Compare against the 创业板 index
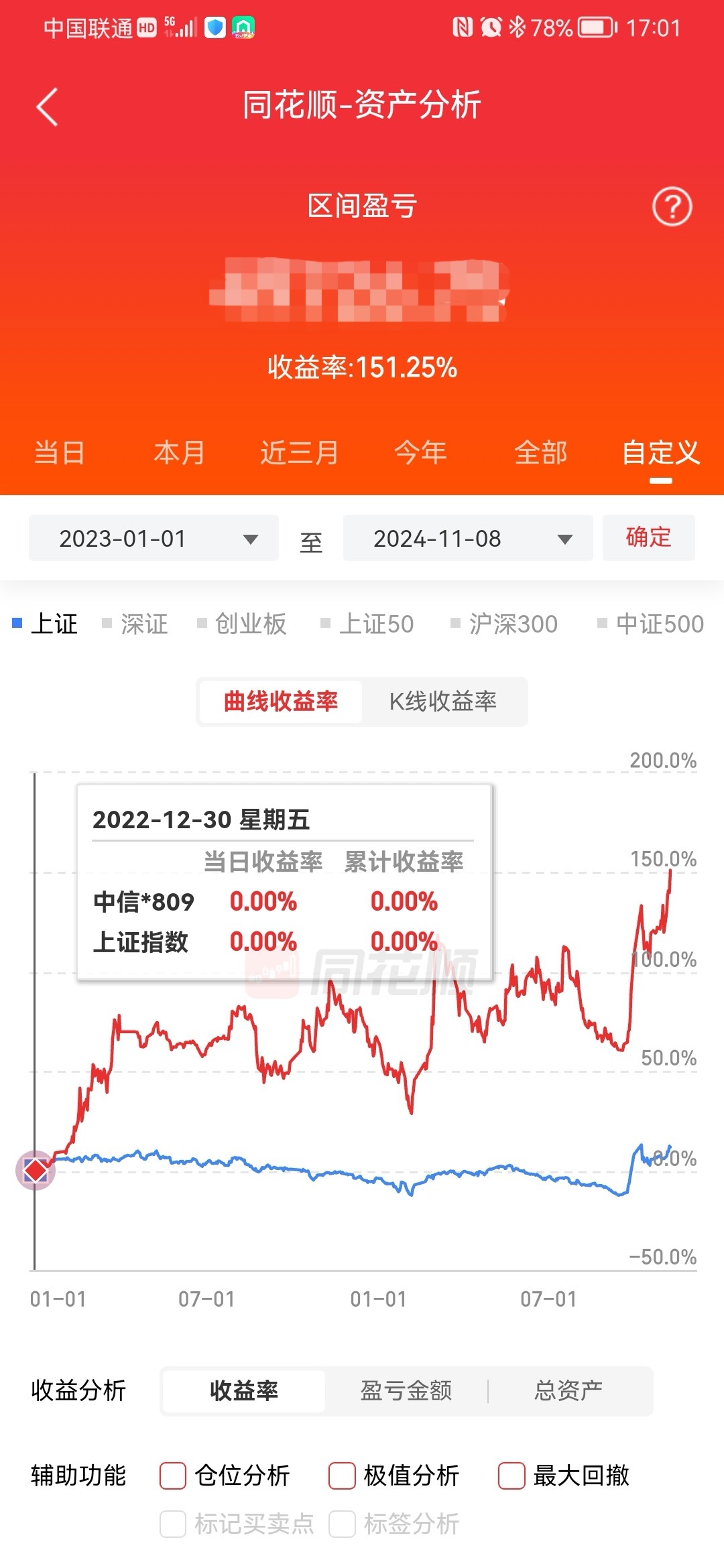The width and height of the screenshot is (724, 1568). [x=242, y=624]
